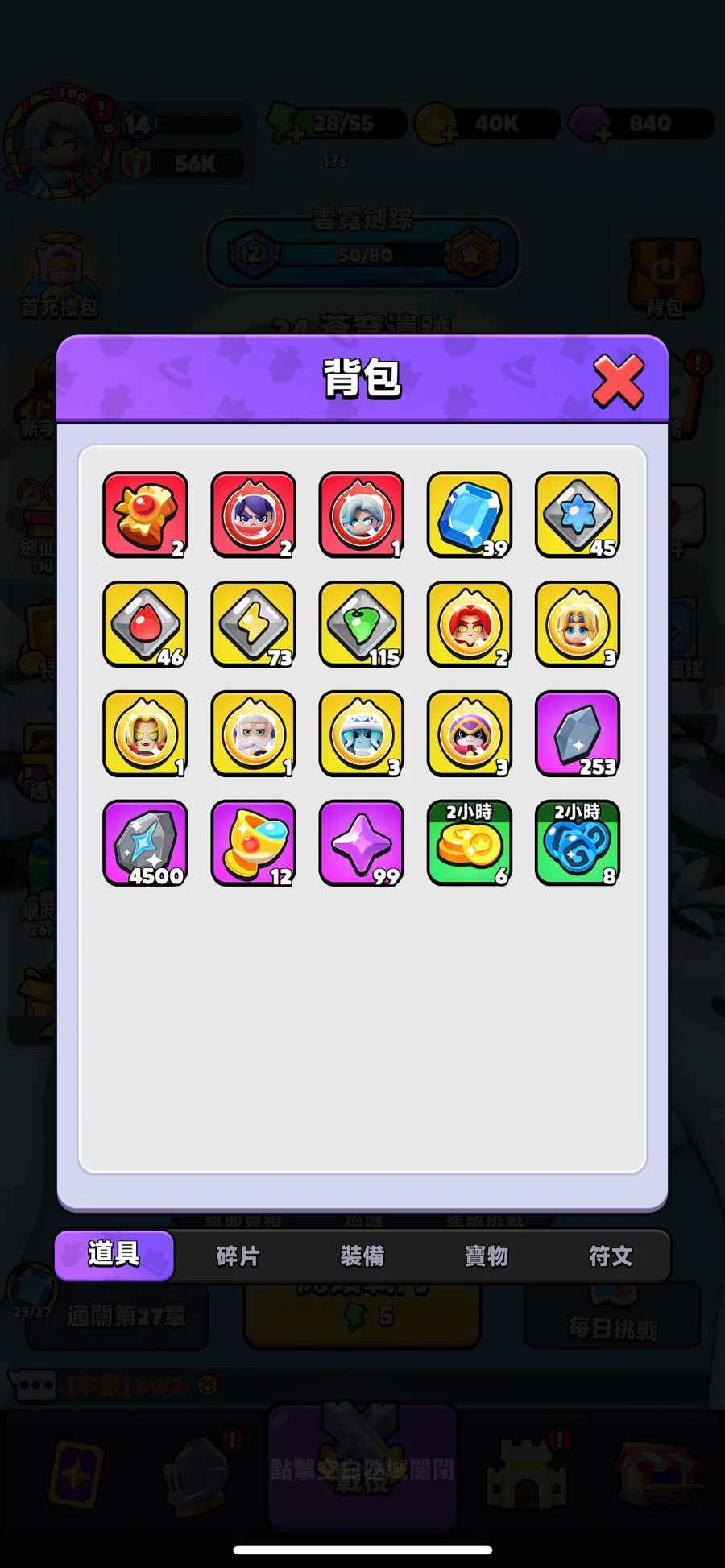This screenshot has height=1568, width=725.
Task: Select the red golden emblem item with 2
Action: coord(146,515)
